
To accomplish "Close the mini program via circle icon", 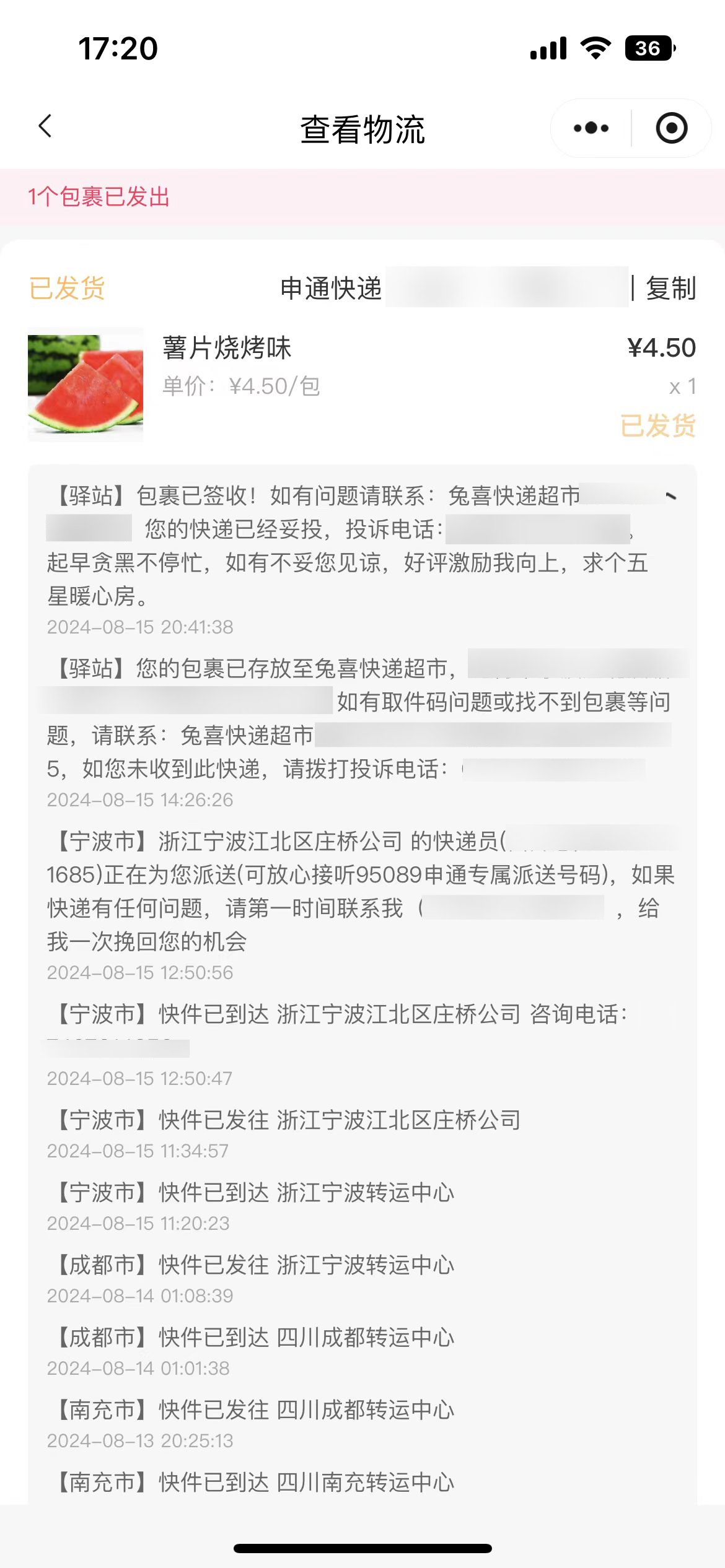I will pos(672,128).
